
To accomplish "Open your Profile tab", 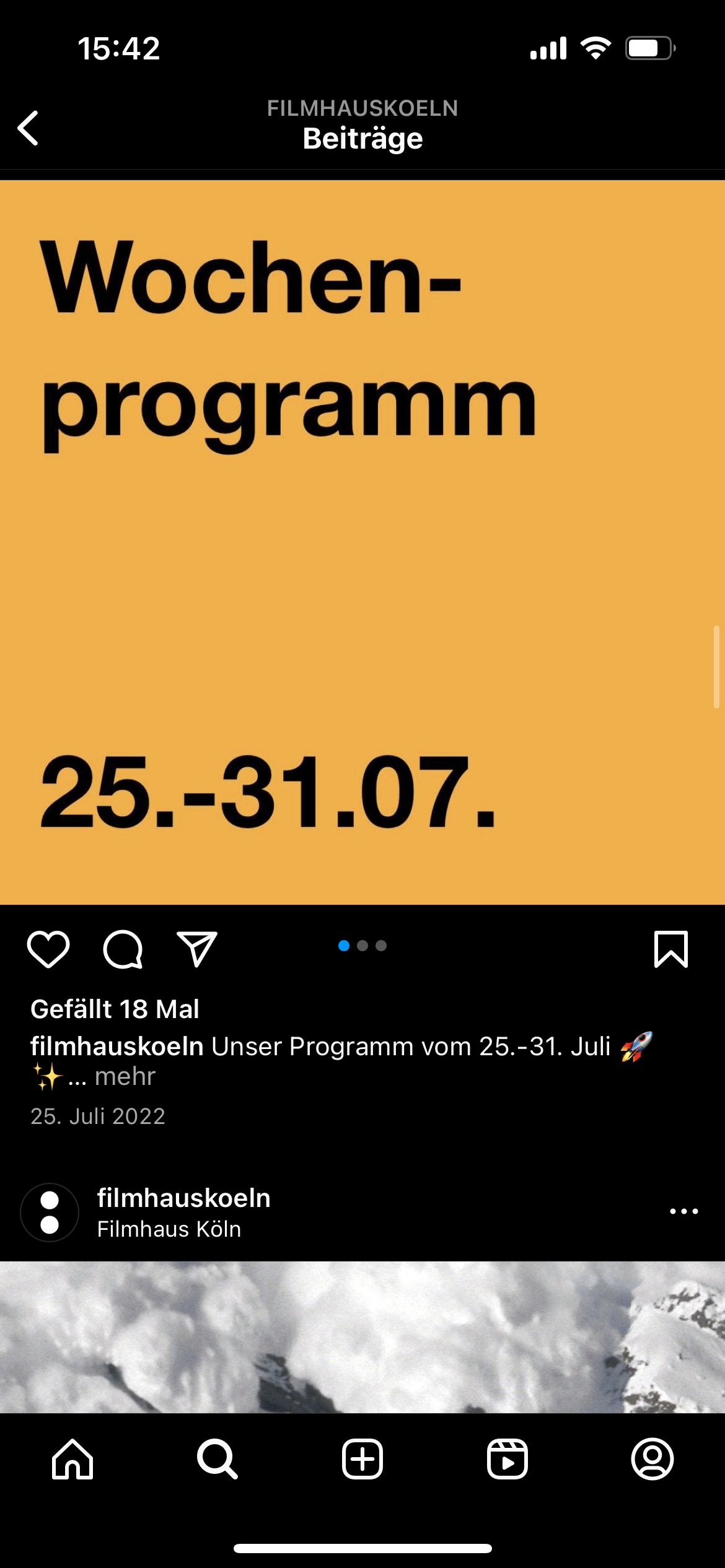I will (652, 1459).
